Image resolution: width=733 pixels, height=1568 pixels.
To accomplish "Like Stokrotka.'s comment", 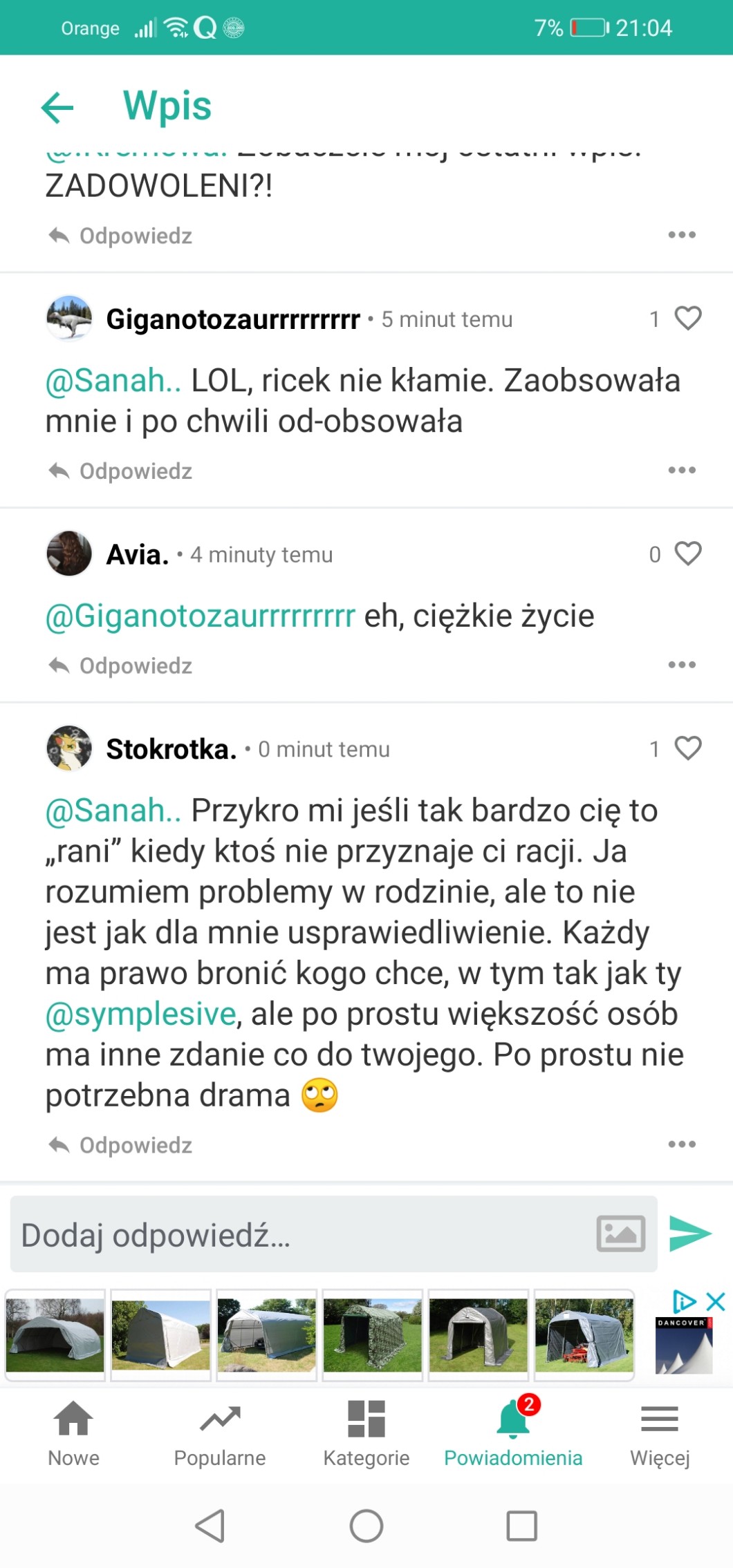I will [x=687, y=748].
